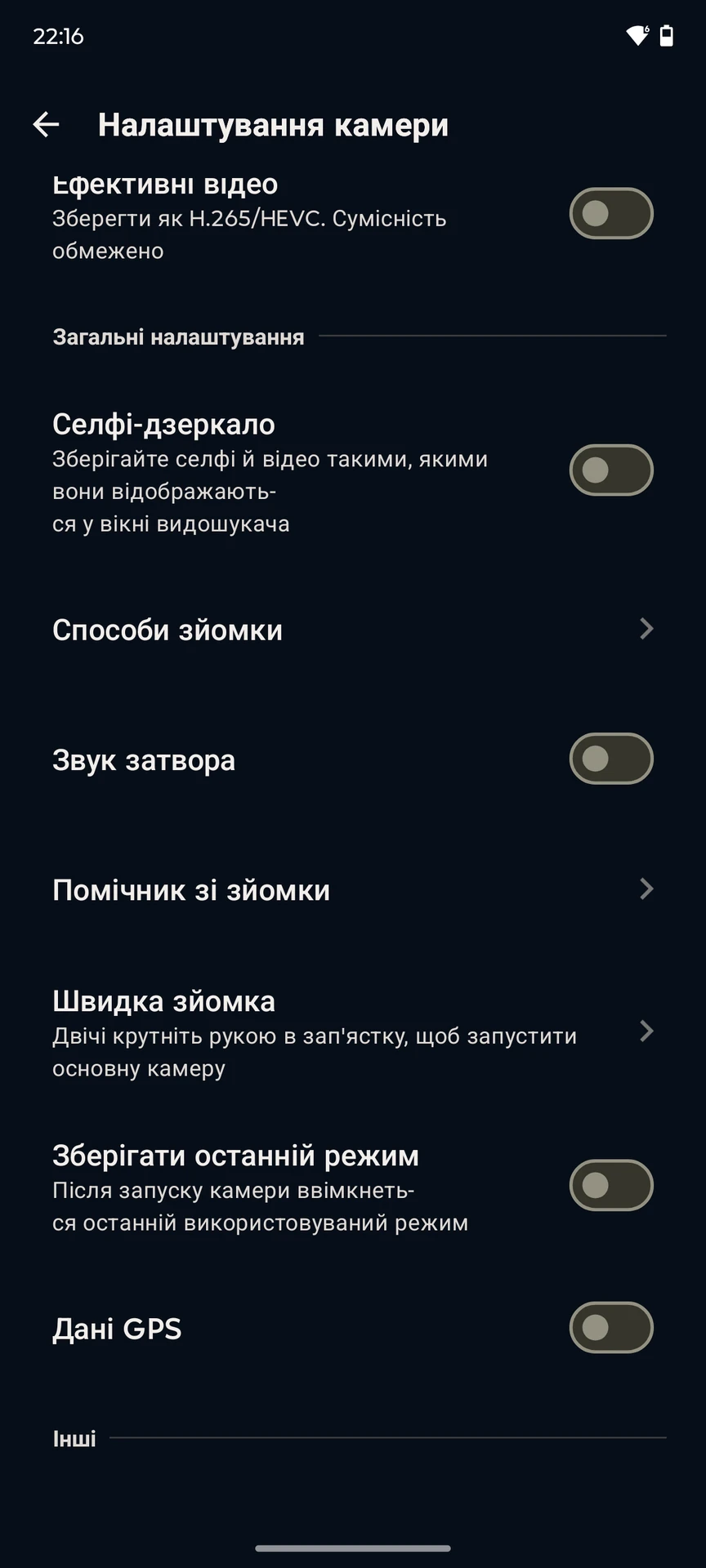Switch on Дані GPS
706x1568 pixels.
(x=610, y=1328)
